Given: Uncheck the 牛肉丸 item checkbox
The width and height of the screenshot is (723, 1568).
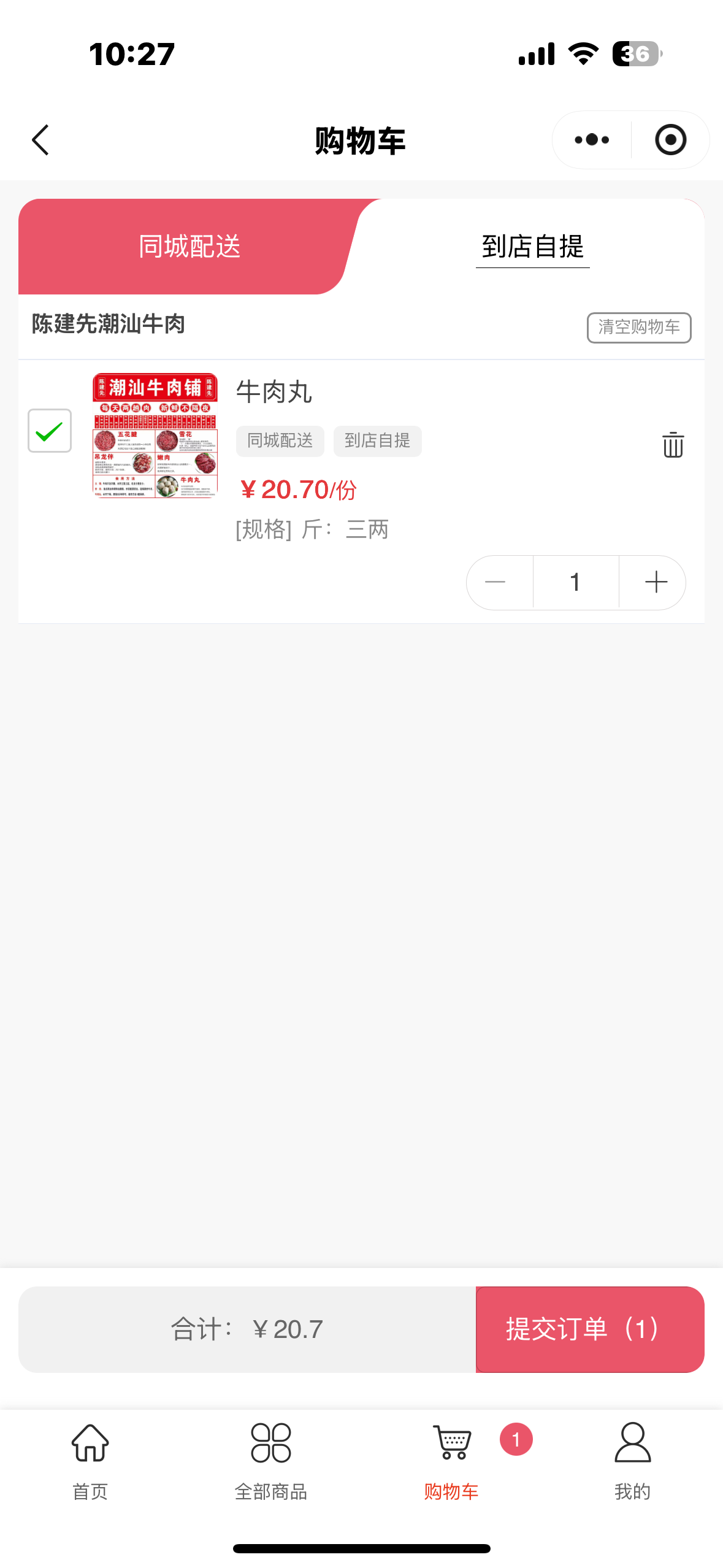Looking at the screenshot, I should click(50, 431).
